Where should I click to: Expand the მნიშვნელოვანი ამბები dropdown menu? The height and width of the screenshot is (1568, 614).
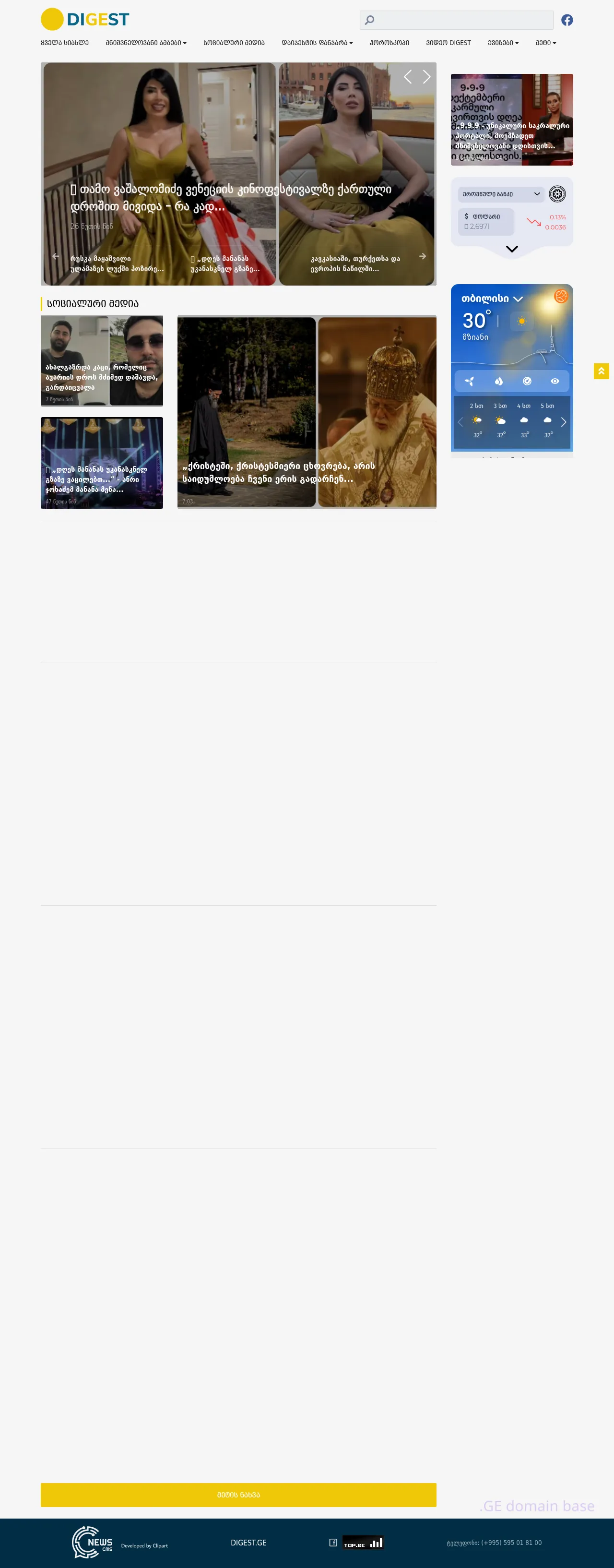click(x=146, y=43)
